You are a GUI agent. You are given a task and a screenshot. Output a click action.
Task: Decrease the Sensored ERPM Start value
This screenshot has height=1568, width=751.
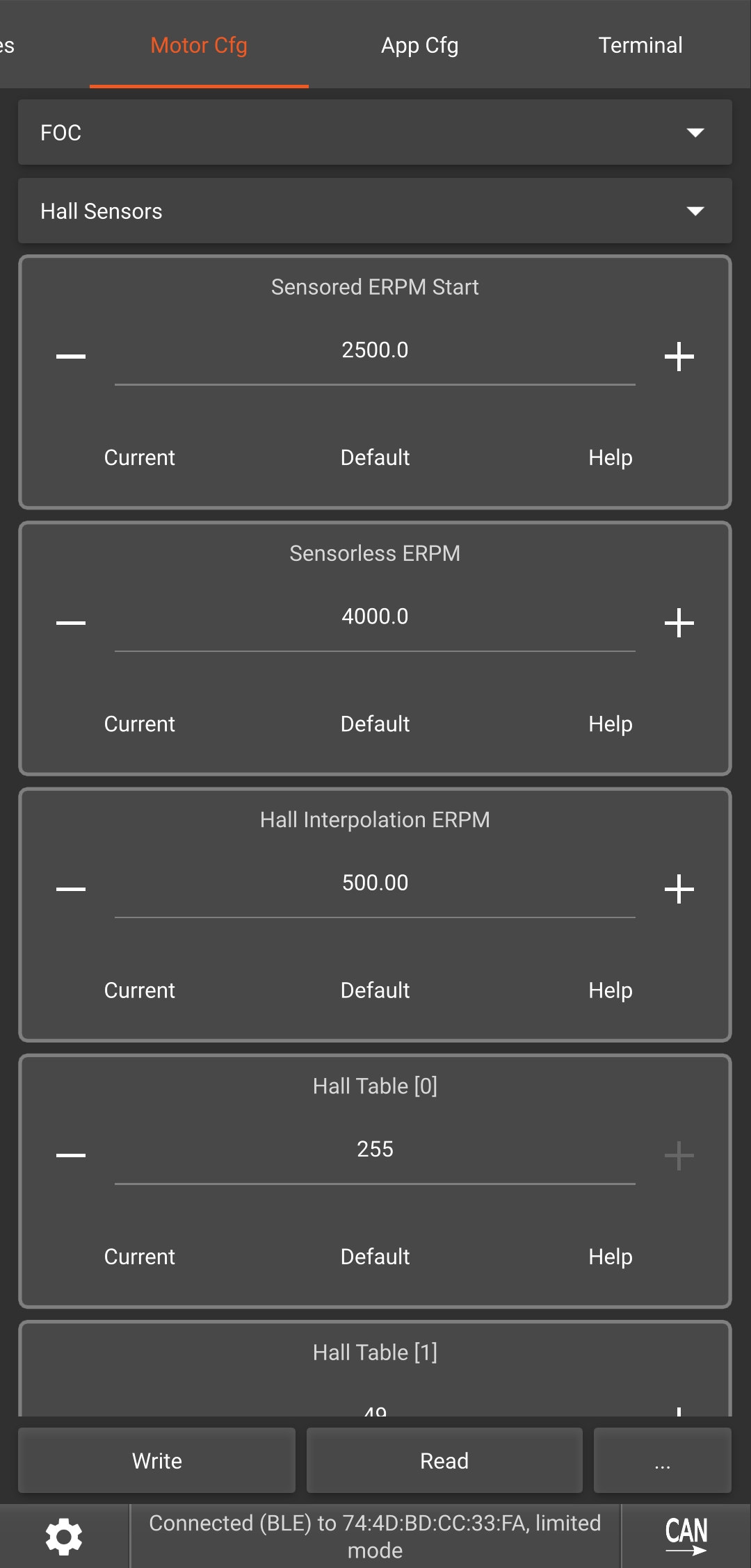click(x=71, y=357)
